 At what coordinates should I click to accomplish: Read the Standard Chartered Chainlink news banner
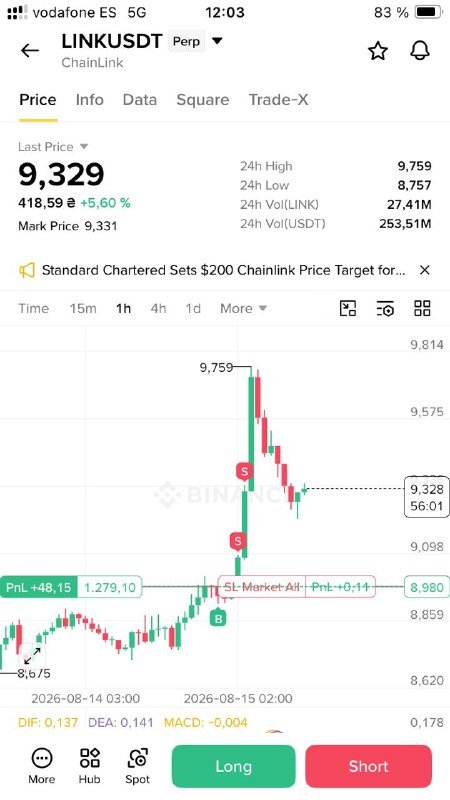223,270
